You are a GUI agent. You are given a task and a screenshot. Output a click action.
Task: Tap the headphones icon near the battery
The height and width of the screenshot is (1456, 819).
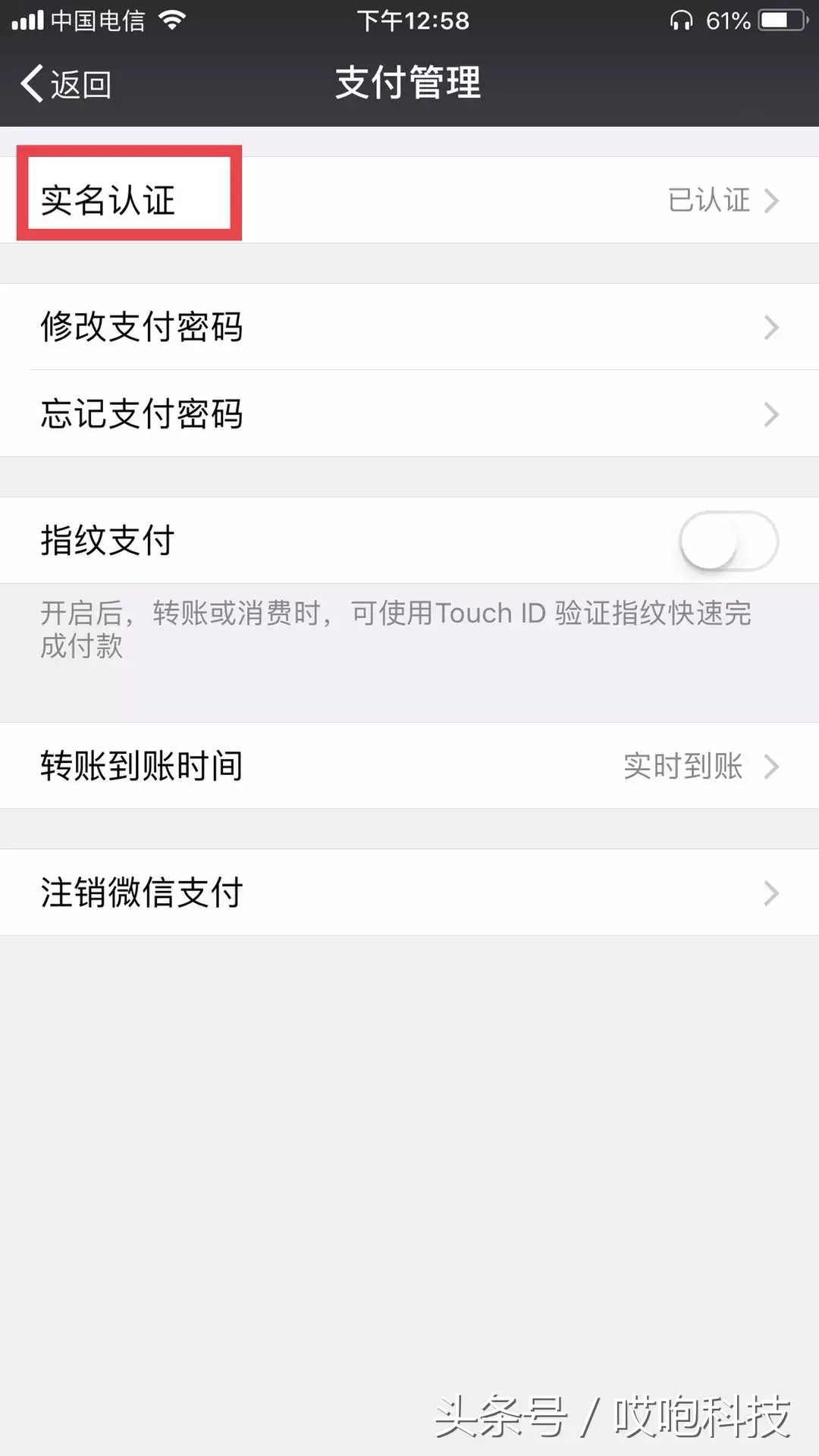681,21
